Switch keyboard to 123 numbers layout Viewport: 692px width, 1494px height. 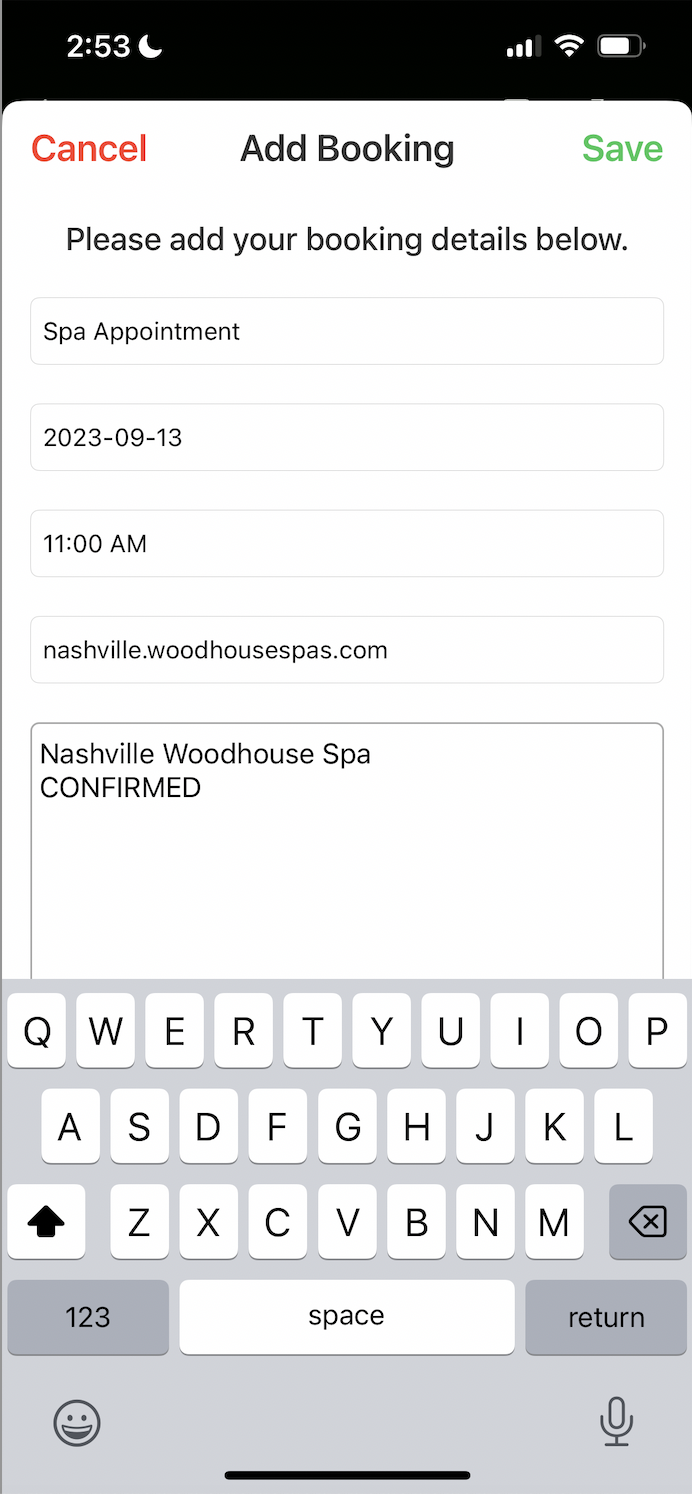(x=88, y=1317)
